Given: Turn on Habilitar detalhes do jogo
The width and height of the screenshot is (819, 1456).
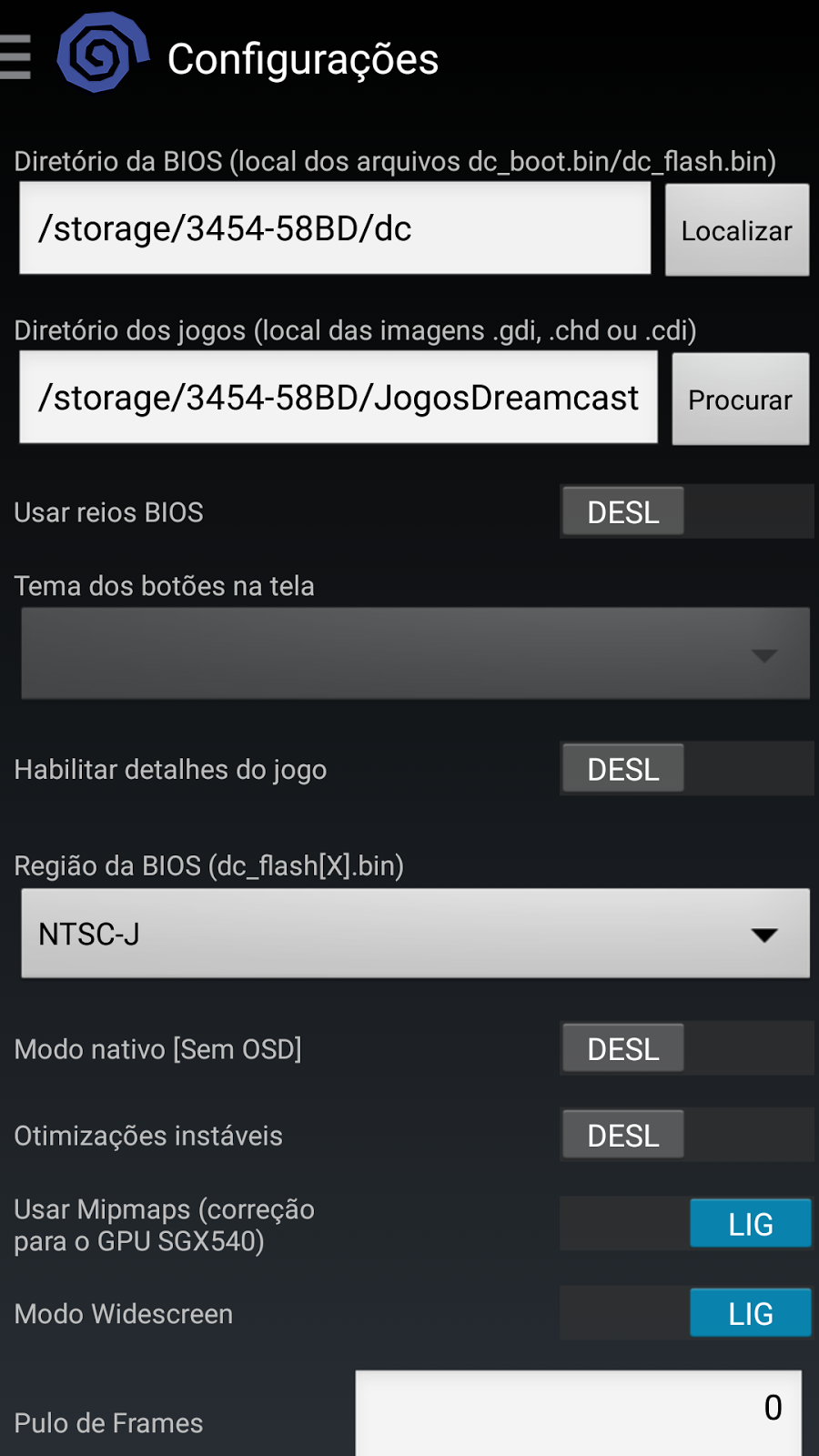Looking at the screenshot, I should tap(686, 769).
